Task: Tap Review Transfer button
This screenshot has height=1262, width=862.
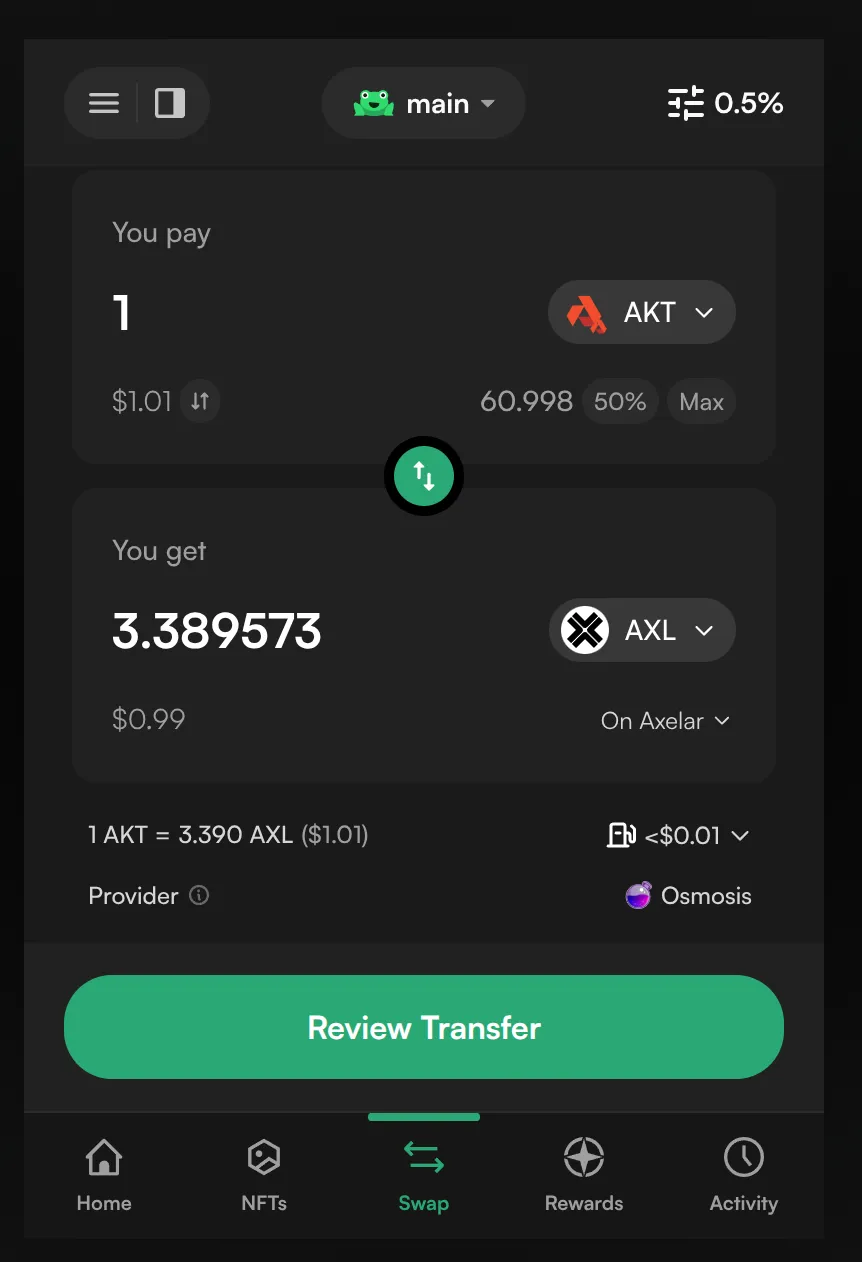Action: click(x=424, y=1027)
